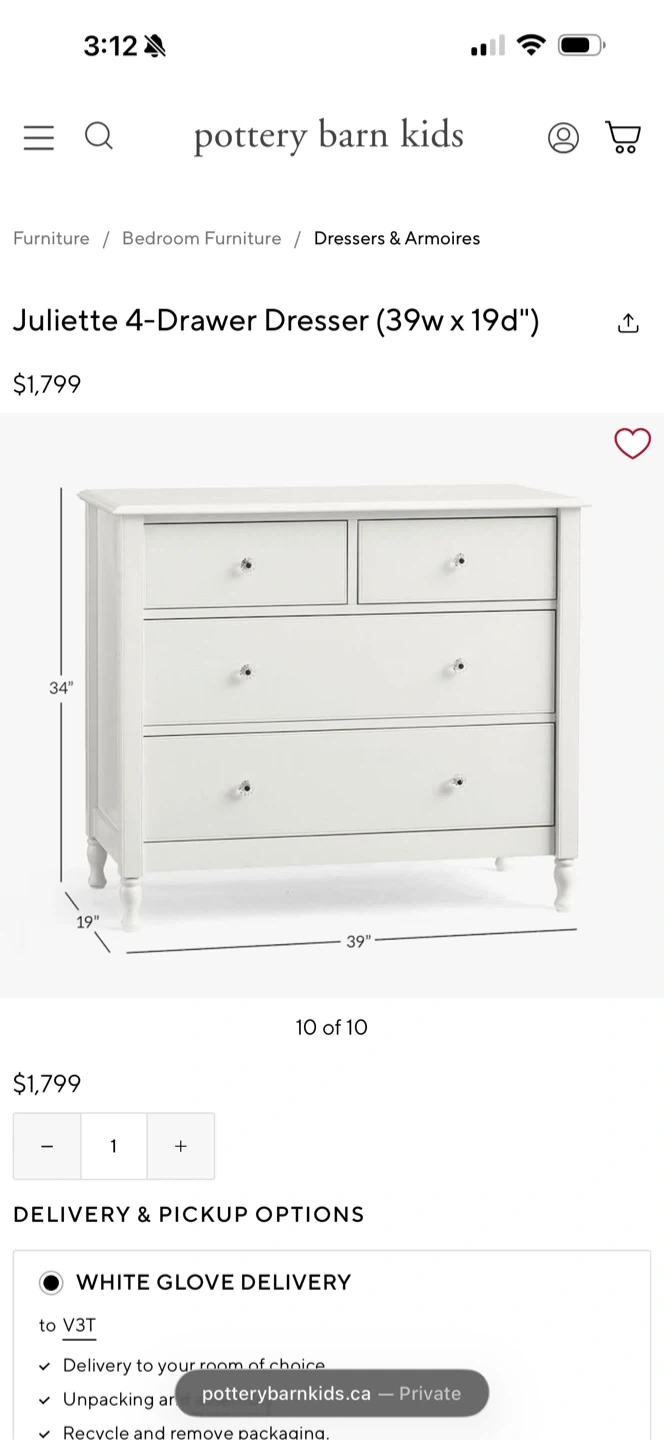The width and height of the screenshot is (664, 1440).
Task: Open Dressers & Armoires breadcrumb
Action: [396, 238]
